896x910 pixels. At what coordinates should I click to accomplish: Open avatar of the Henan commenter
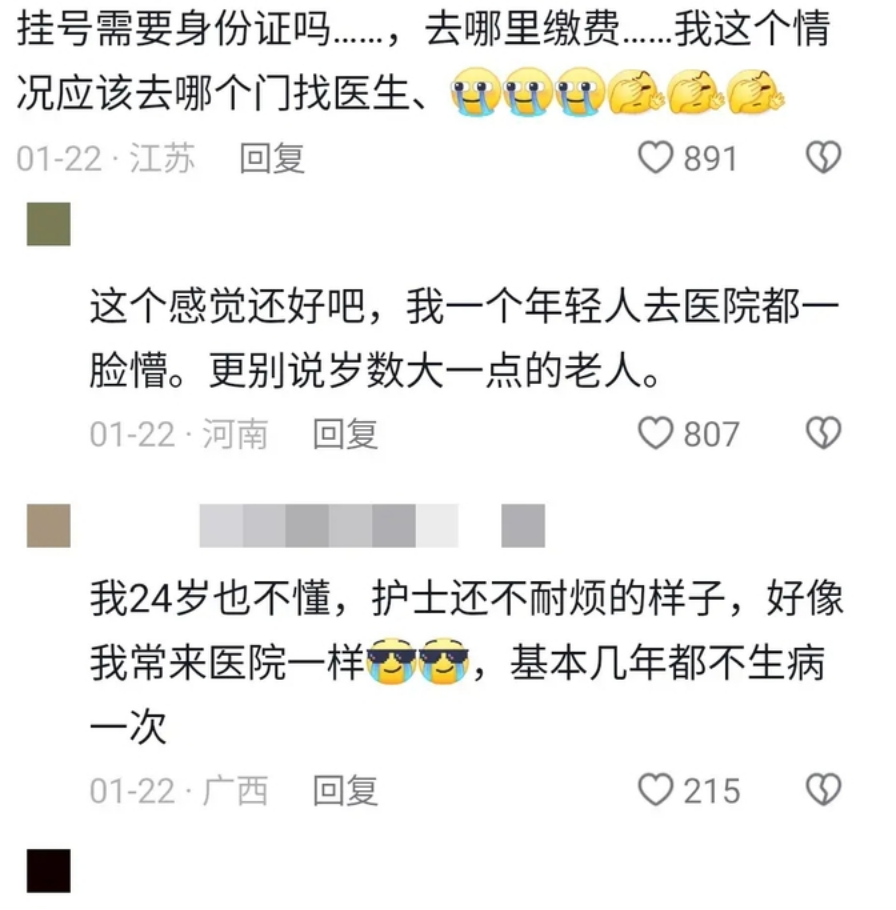pos(48,223)
